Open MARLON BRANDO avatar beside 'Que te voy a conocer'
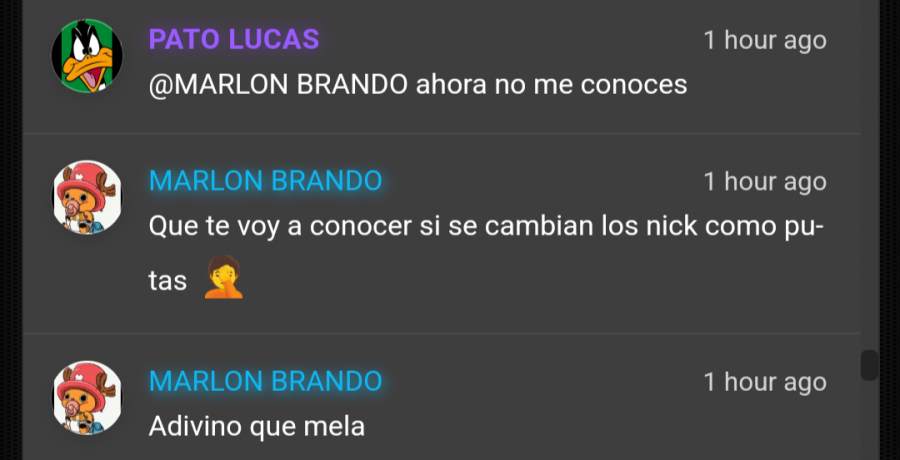The width and height of the screenshot is (900, 460). tap(87, 197)
